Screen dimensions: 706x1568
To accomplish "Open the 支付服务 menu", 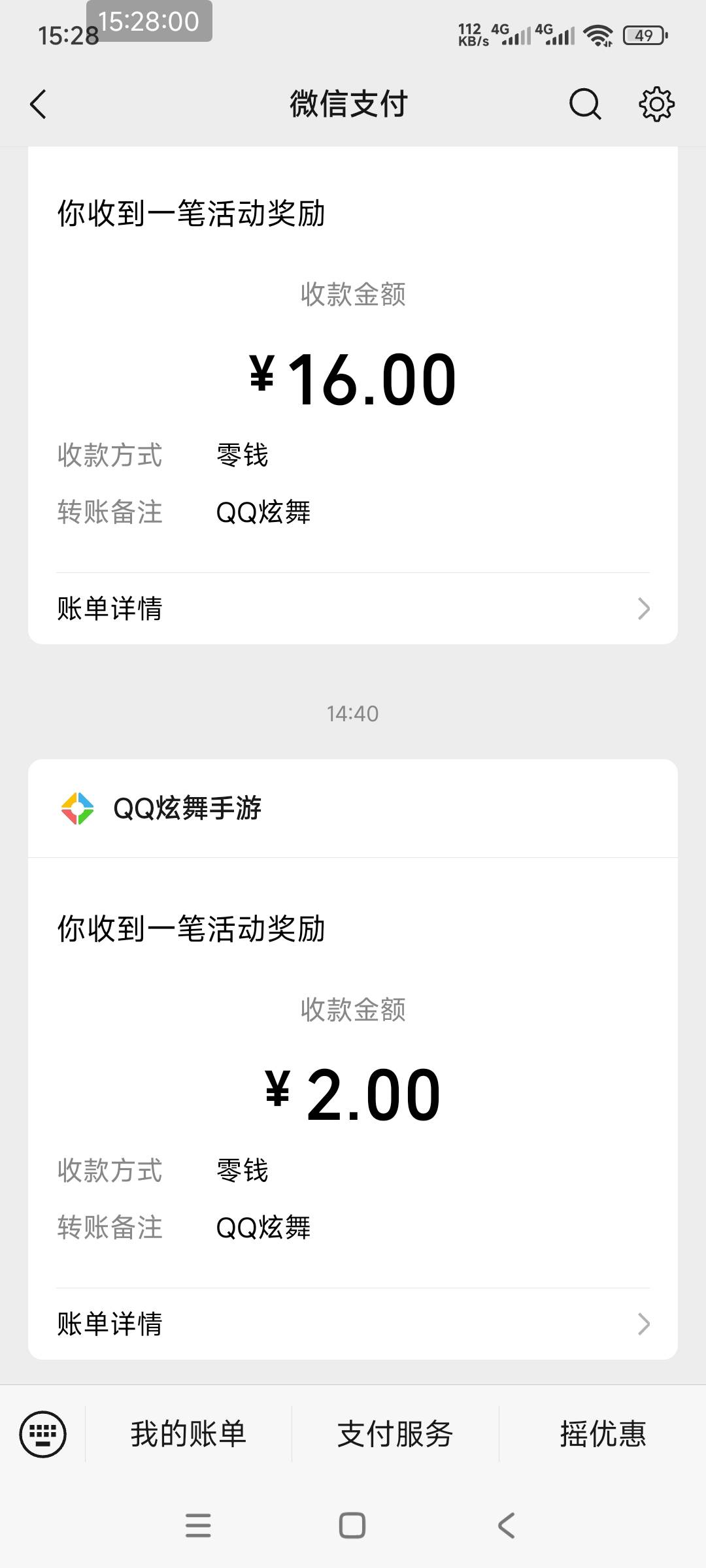I will [x=395, y=1434].
